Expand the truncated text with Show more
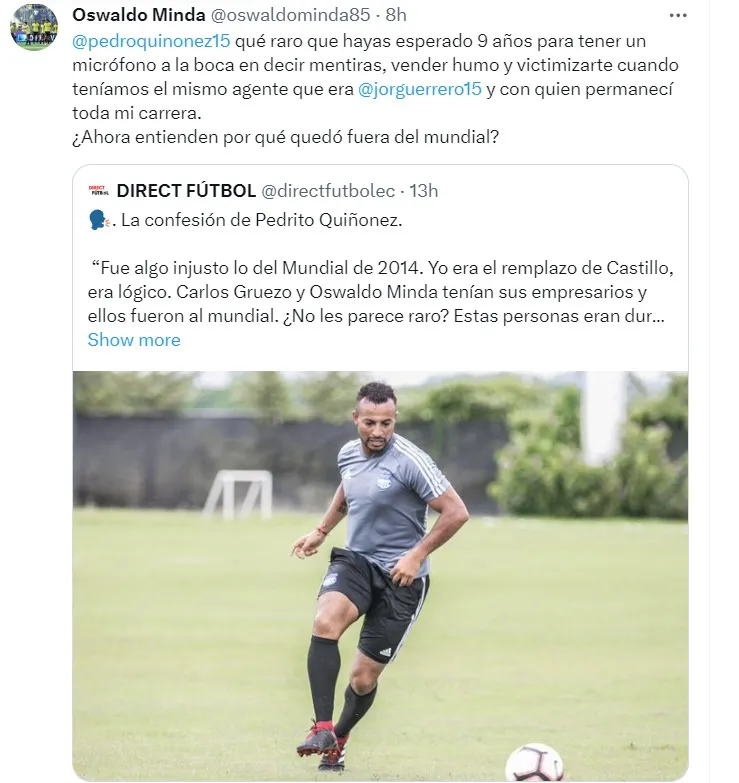739x783 pixels. pos(133,340)
